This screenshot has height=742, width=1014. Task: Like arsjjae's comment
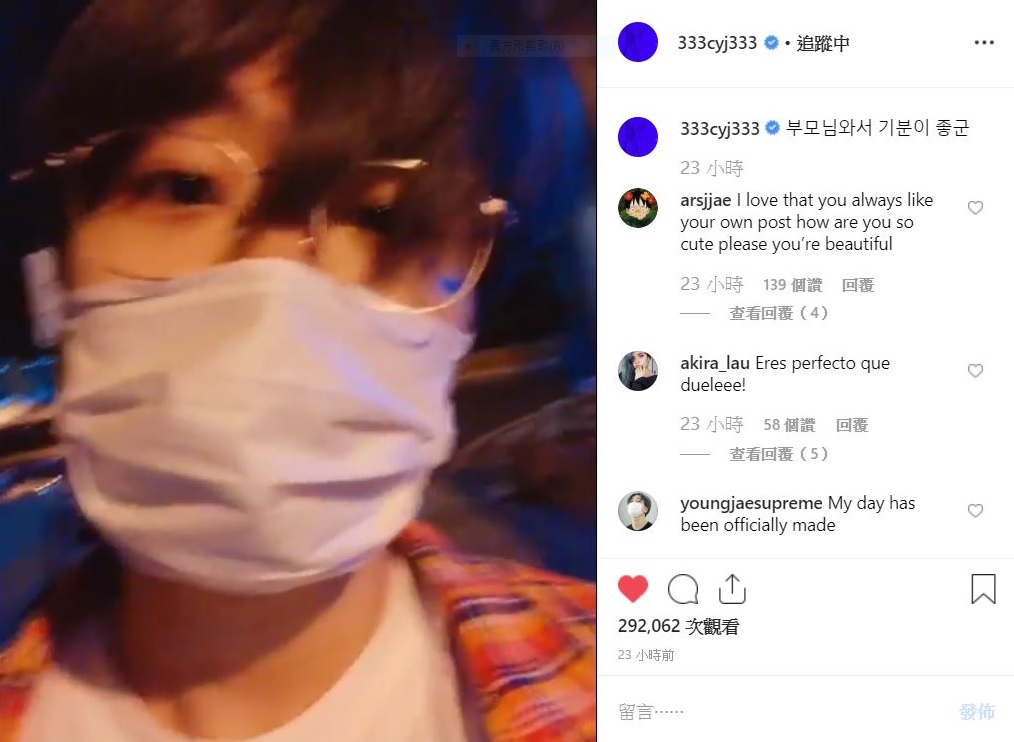(975, 208)
